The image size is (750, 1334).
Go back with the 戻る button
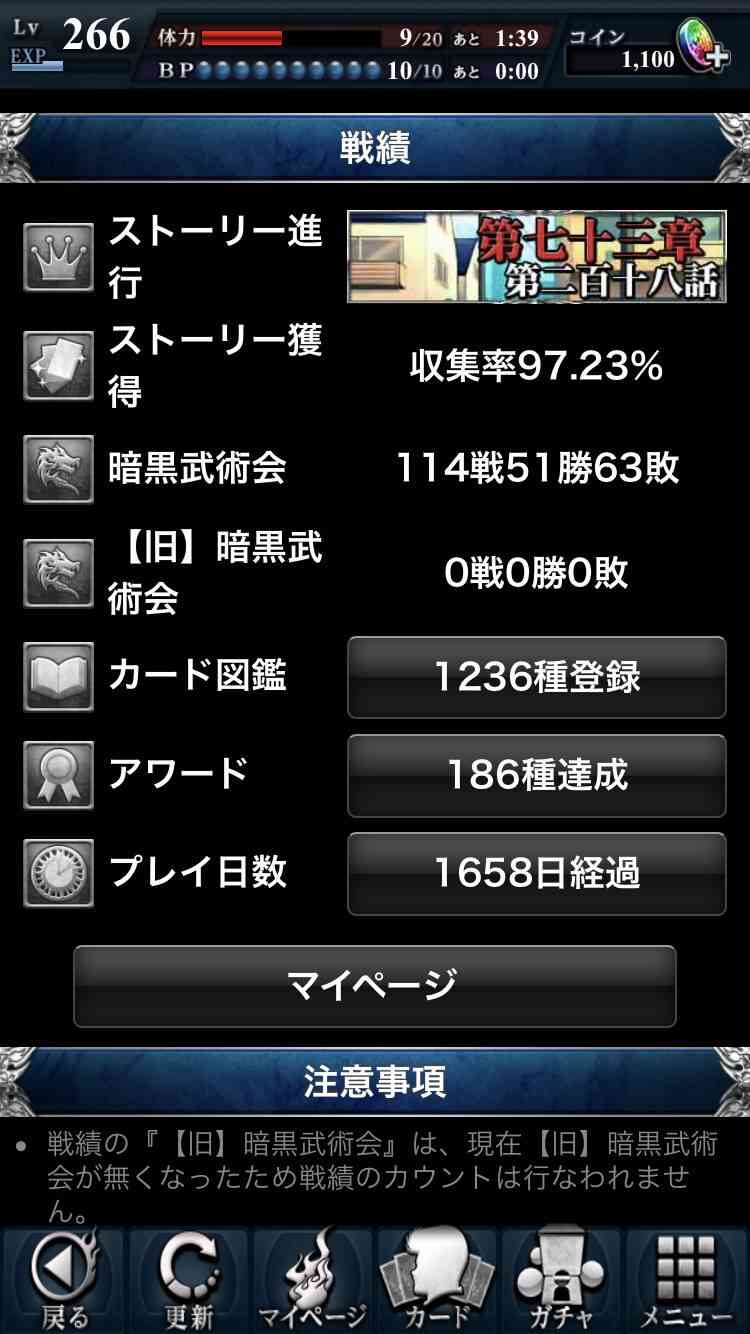click(63, 1281)
